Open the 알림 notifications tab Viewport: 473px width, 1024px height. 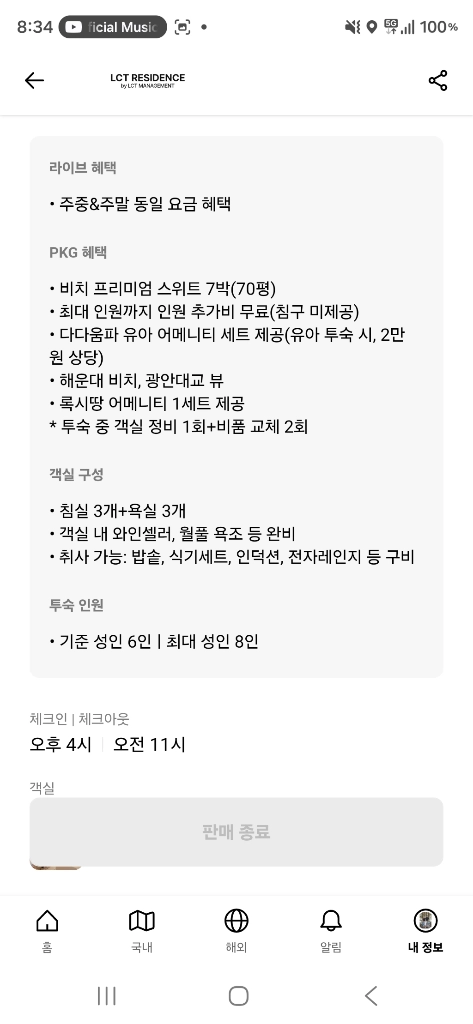331,931
